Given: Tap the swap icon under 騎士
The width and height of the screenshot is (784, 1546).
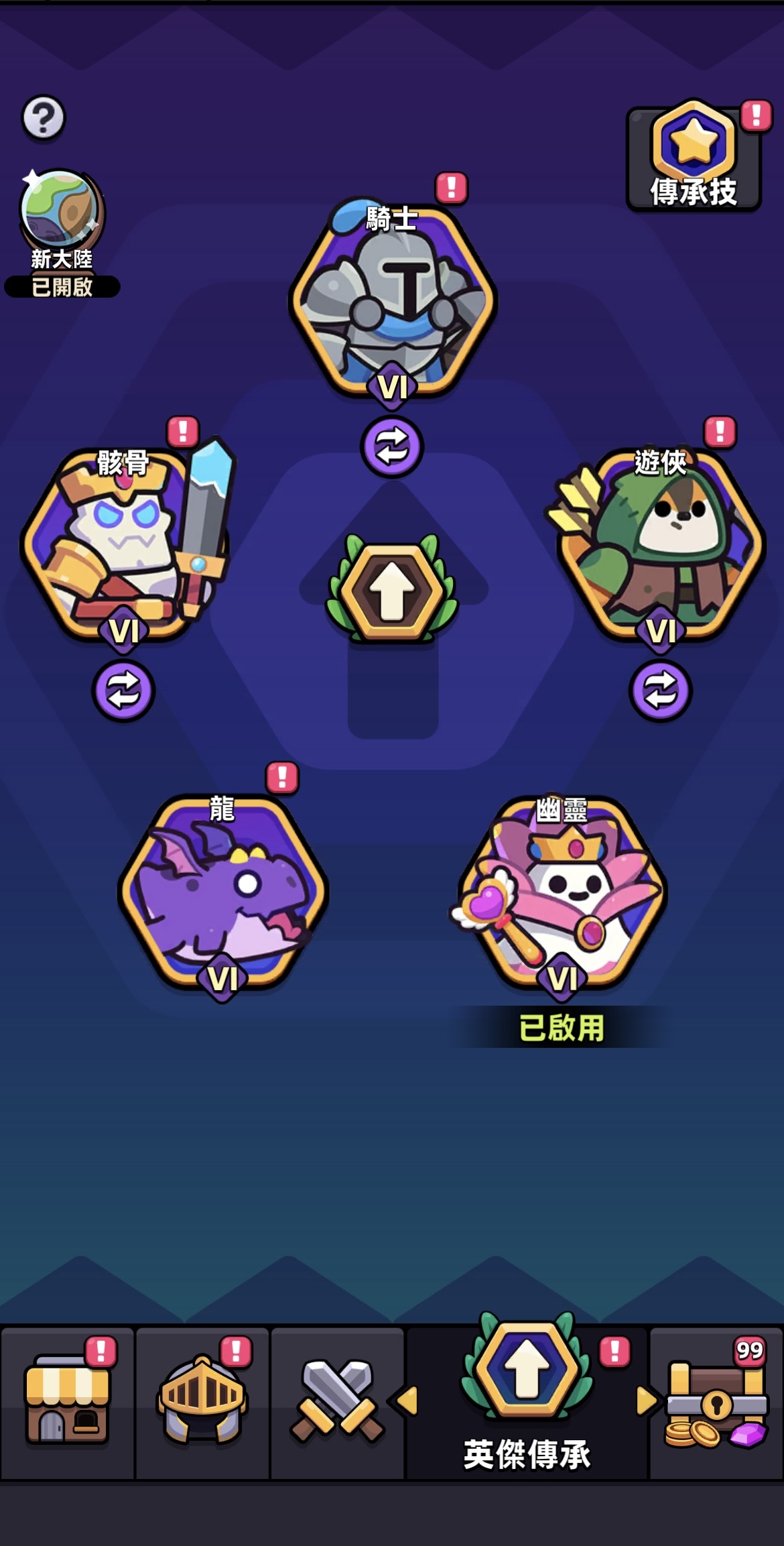Looking at the screenshot, I should pyautogui.click(x=392, y=447).
